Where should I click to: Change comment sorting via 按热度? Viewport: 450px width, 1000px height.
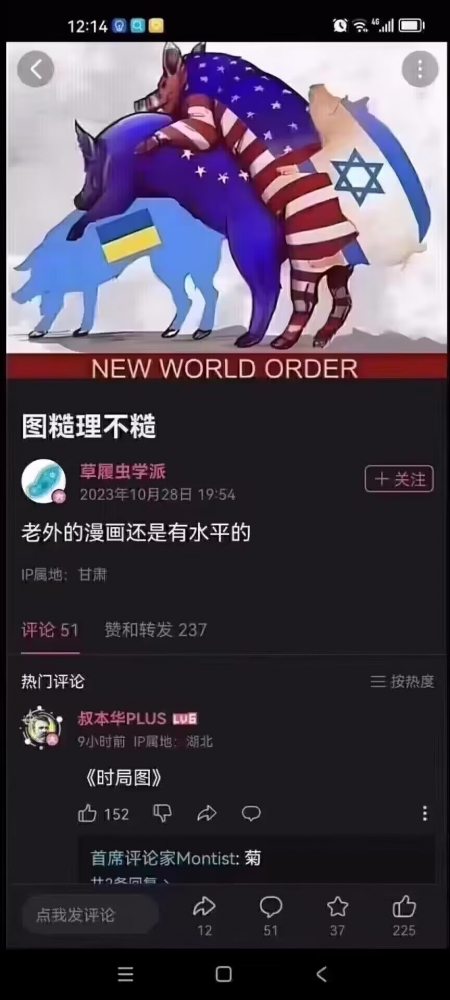pyautogui.click(x=402, y=681)
